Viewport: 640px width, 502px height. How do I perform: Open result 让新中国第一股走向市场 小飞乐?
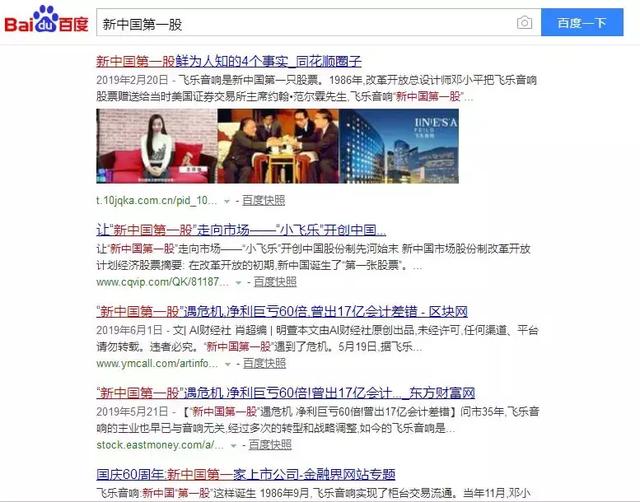pos(240,229)
